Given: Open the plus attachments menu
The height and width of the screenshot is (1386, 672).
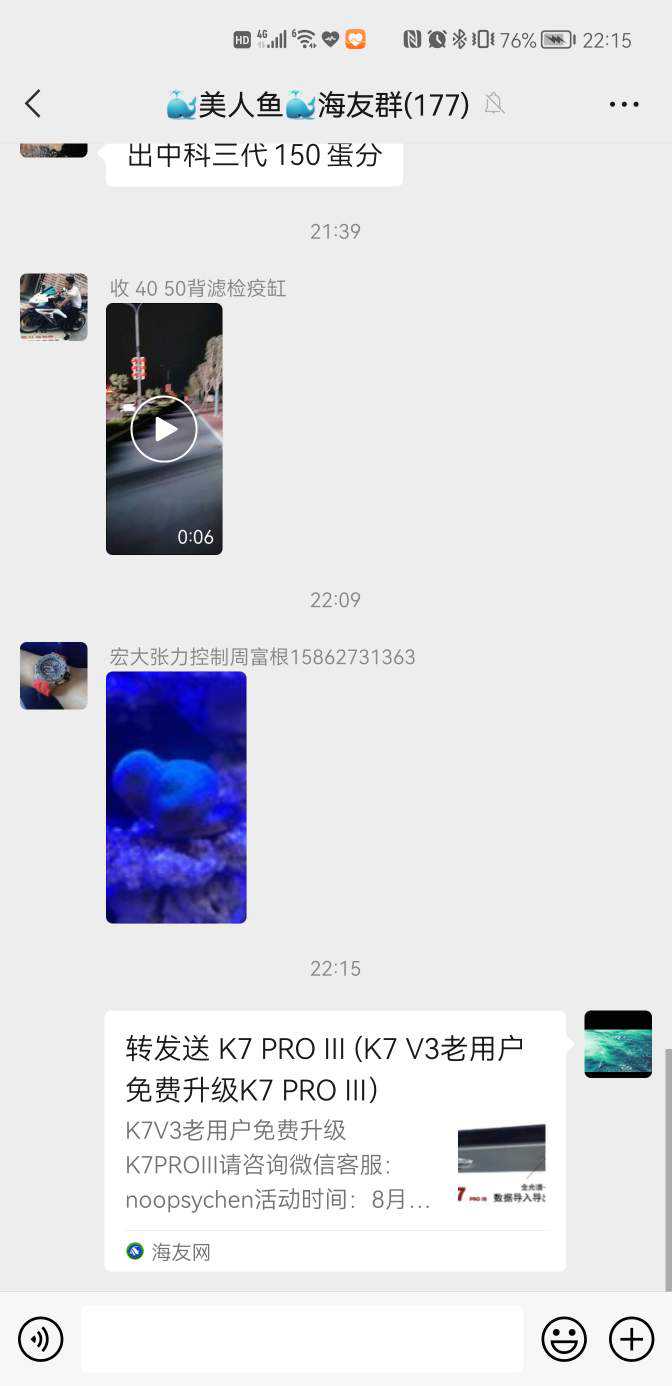Looking at the screenshot, I should [631, 1339].
